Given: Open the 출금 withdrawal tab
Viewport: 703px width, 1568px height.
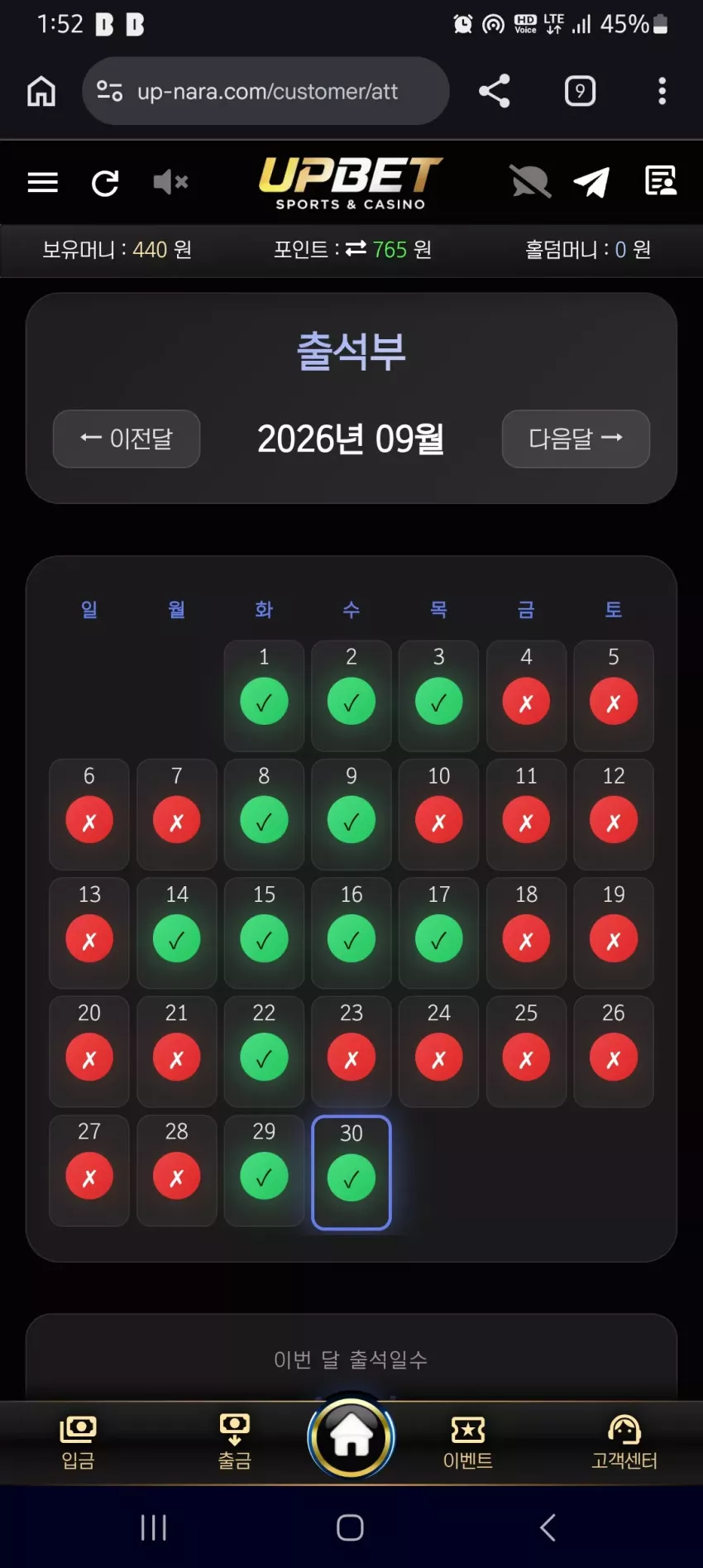Looking at the screenshot, I should [235, 1442].
